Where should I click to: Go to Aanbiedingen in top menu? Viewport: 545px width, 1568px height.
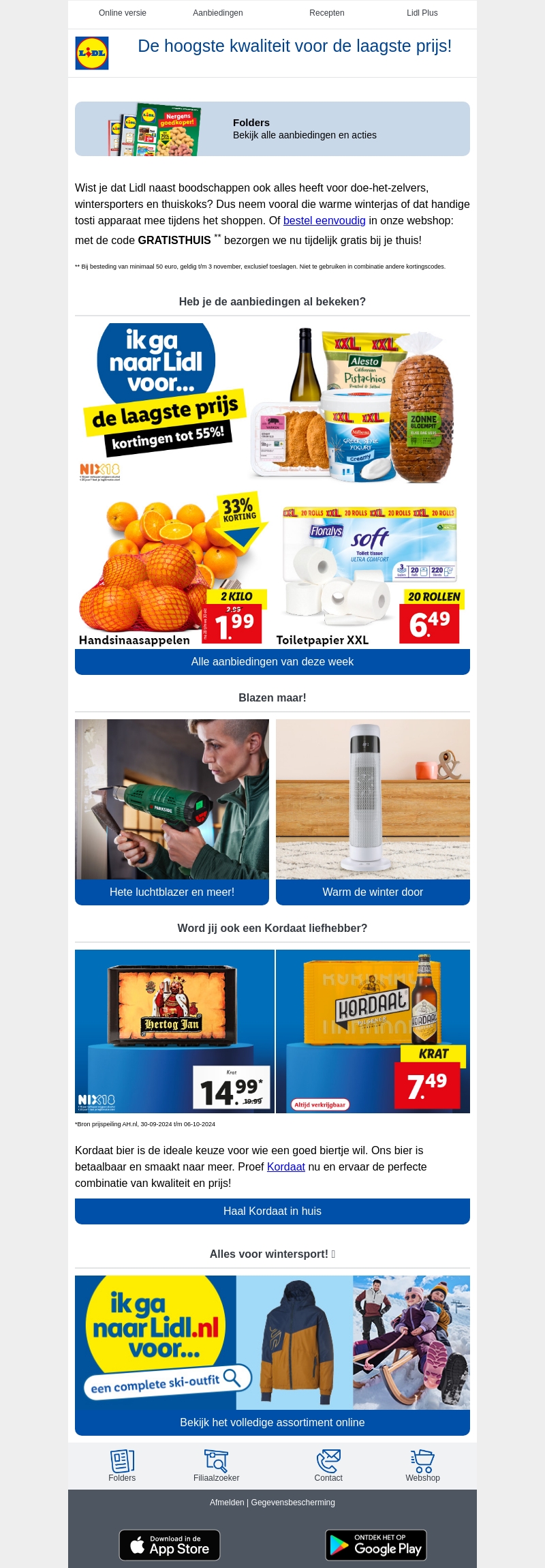pyautogui.click(x=218, y=13)
